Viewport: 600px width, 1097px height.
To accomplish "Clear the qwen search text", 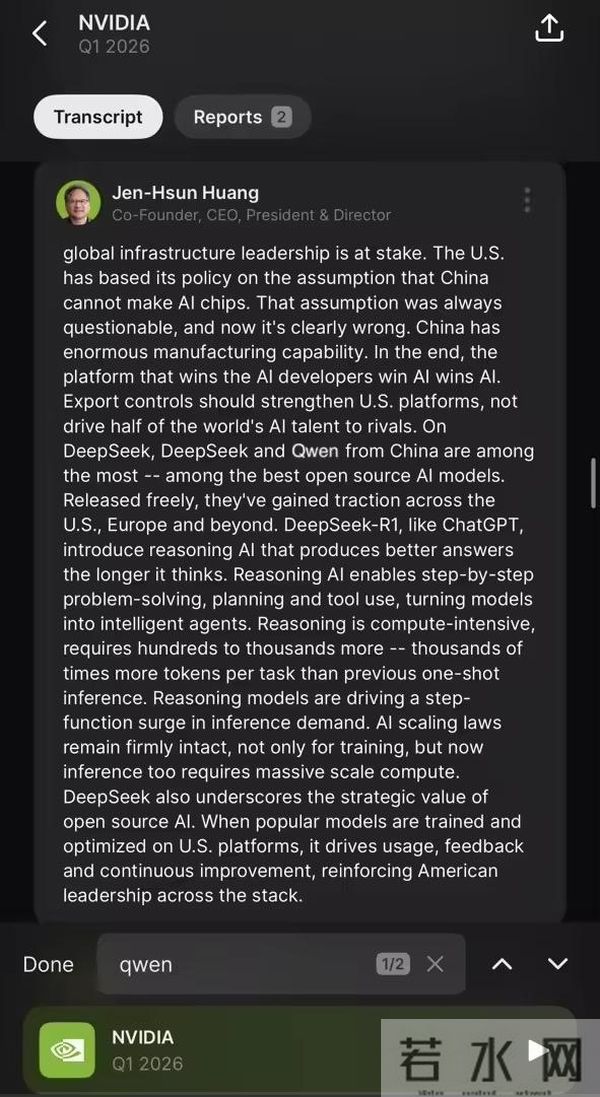I will tap(435, 964).
